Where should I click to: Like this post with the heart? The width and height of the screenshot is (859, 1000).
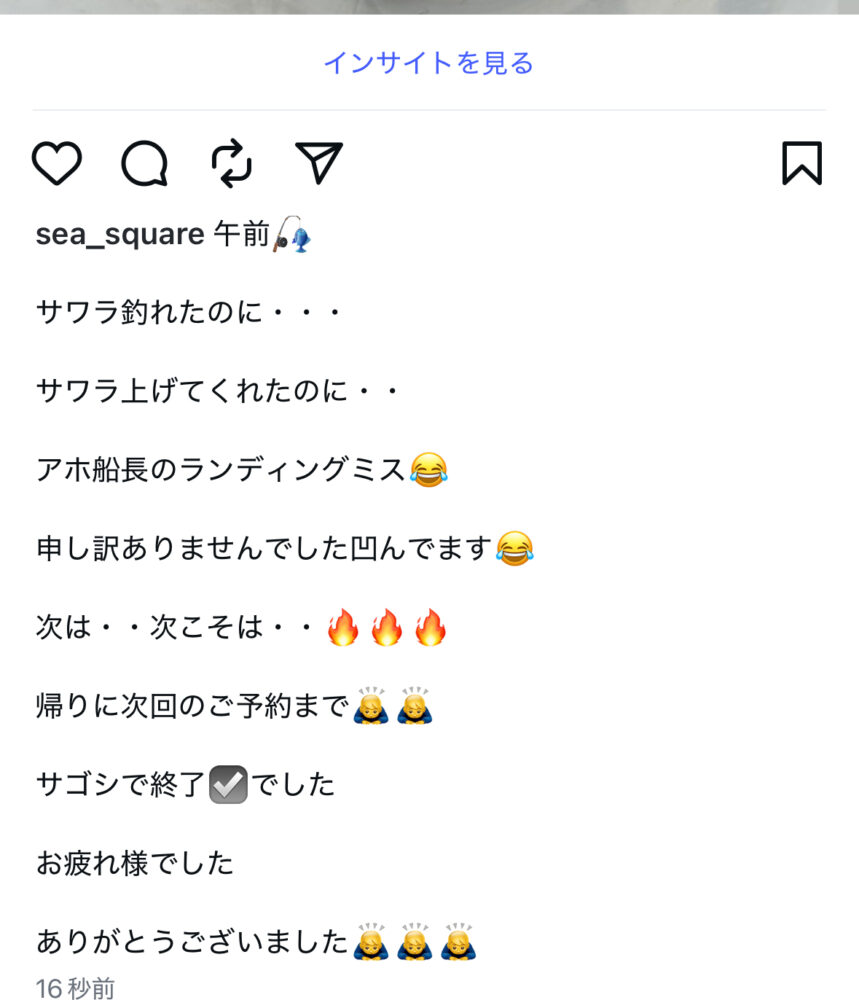57,163
